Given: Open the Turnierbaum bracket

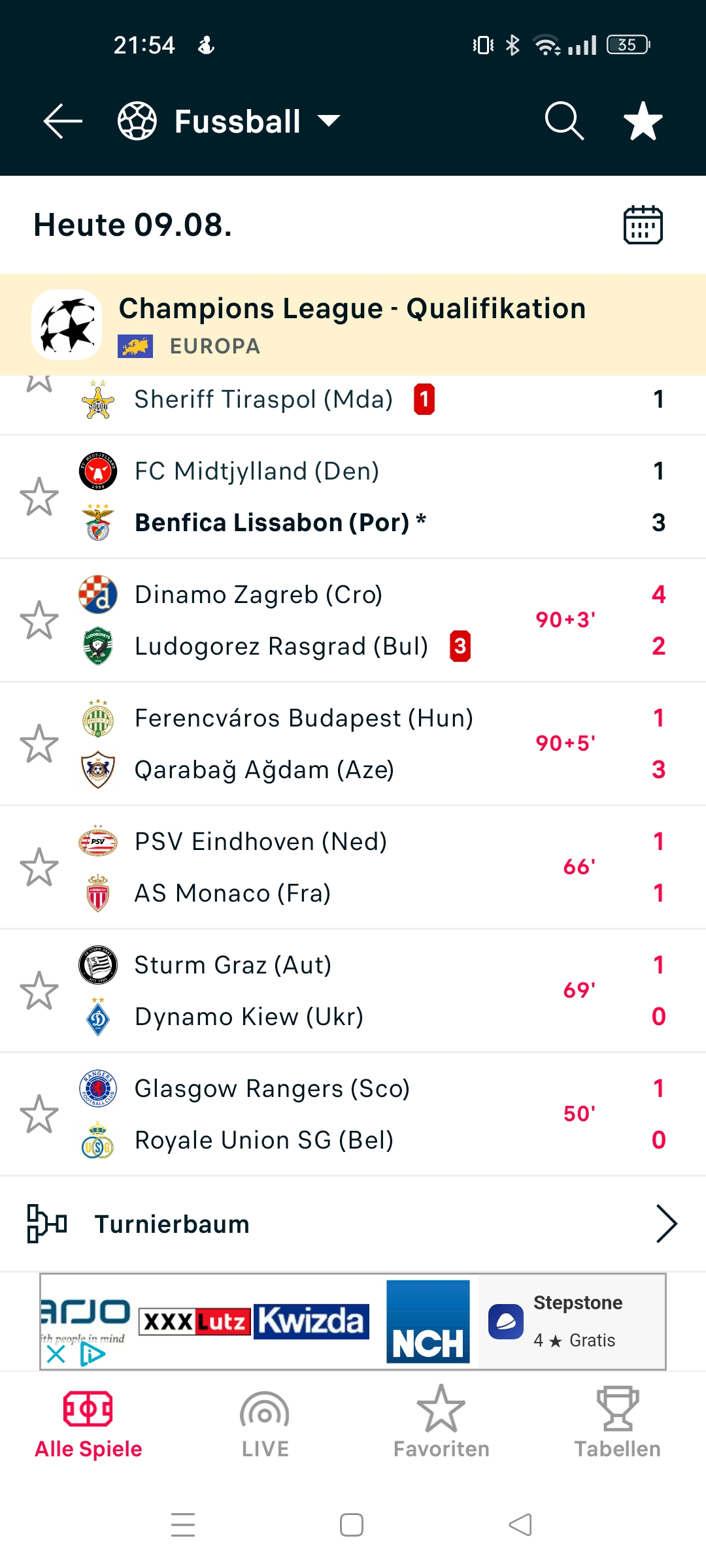Looking at the screenshot, I should click(353, 1224).
